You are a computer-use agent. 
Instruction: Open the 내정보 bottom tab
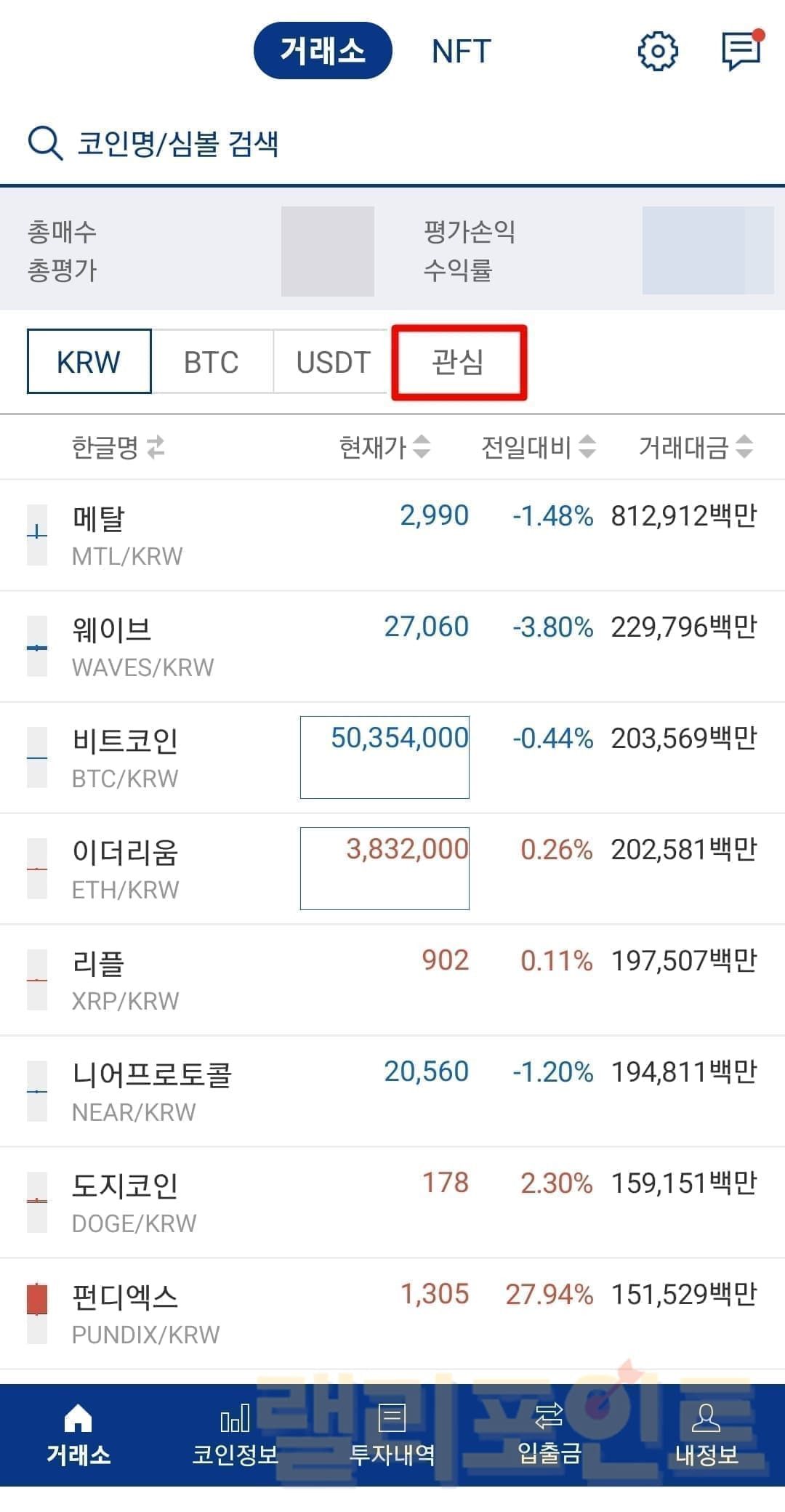(x=706, y=1435)
